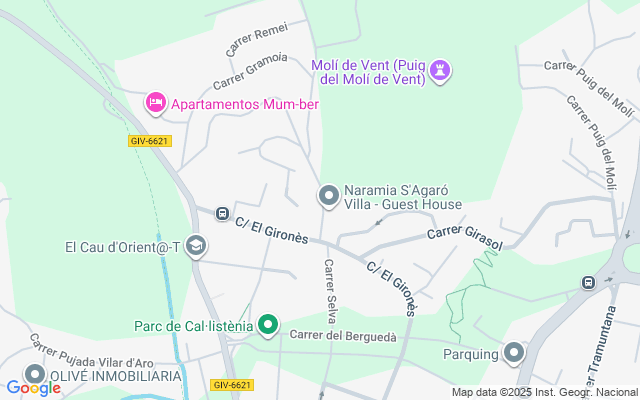This screenshot has height=400, width=640.
Task: Tap the OLIVÉ IMMOBILIARIA business pin
Action: pos(35,375)
